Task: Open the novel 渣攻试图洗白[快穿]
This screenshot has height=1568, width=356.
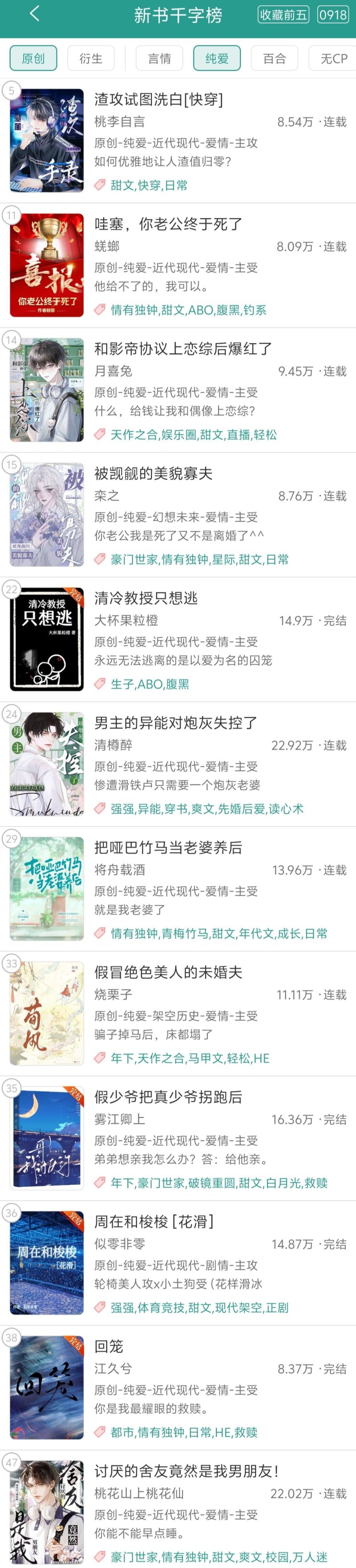Action: click(x=159, y=99)
